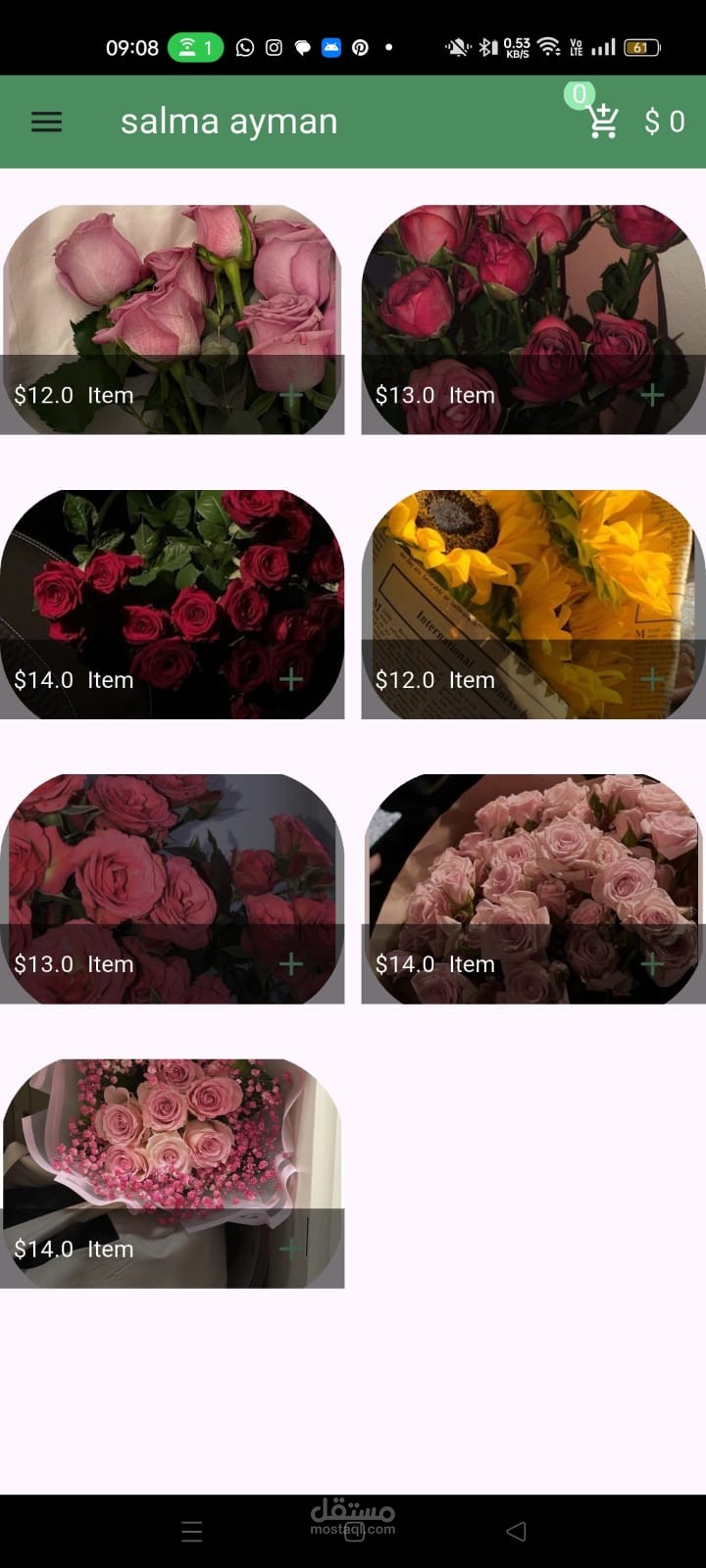The image size is (706, 1568).
Task: Add the $14.0 red roses item to cart
Action: [290, 679]
